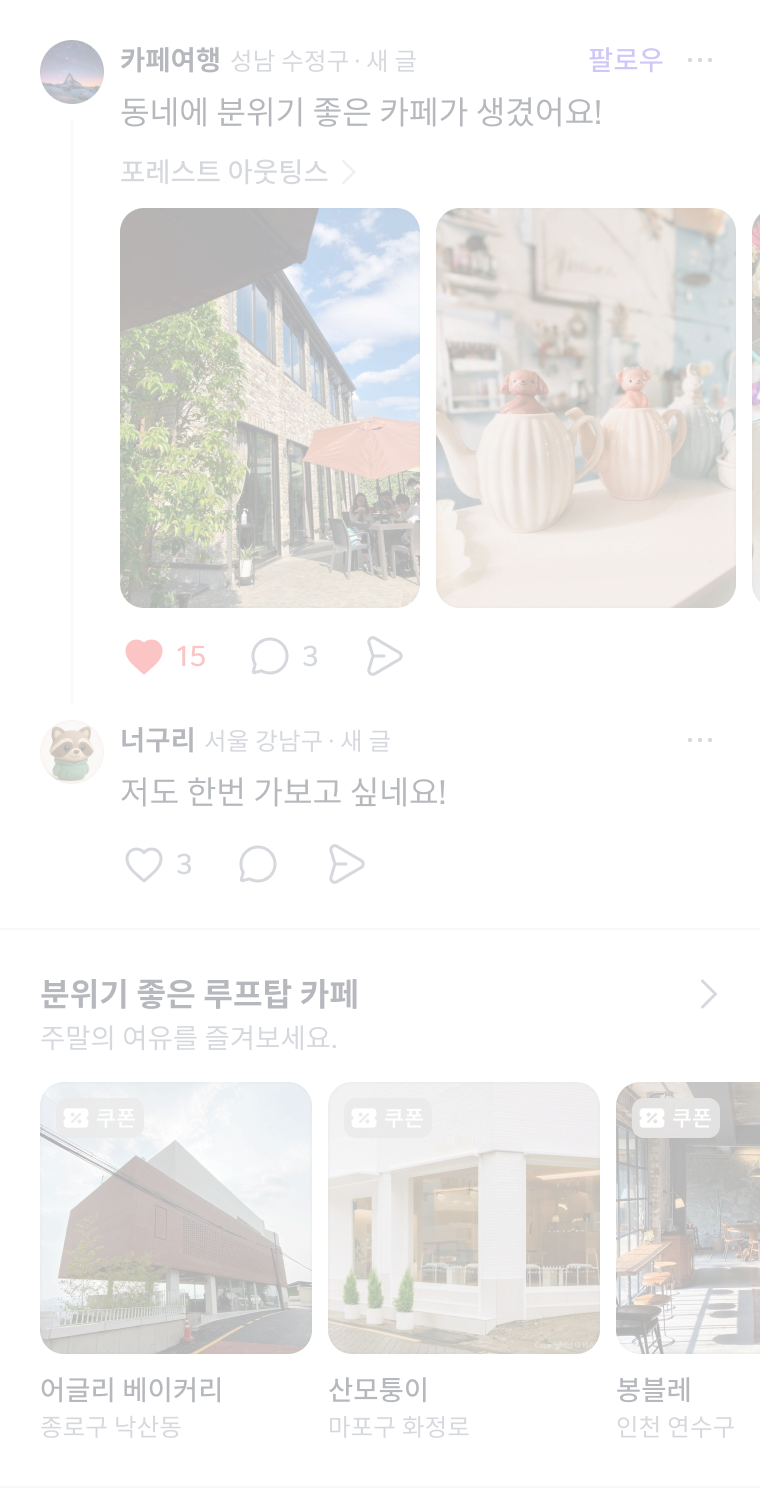View the teapot photo
This screenshot has width=760, height=1488.
point(586,407)
